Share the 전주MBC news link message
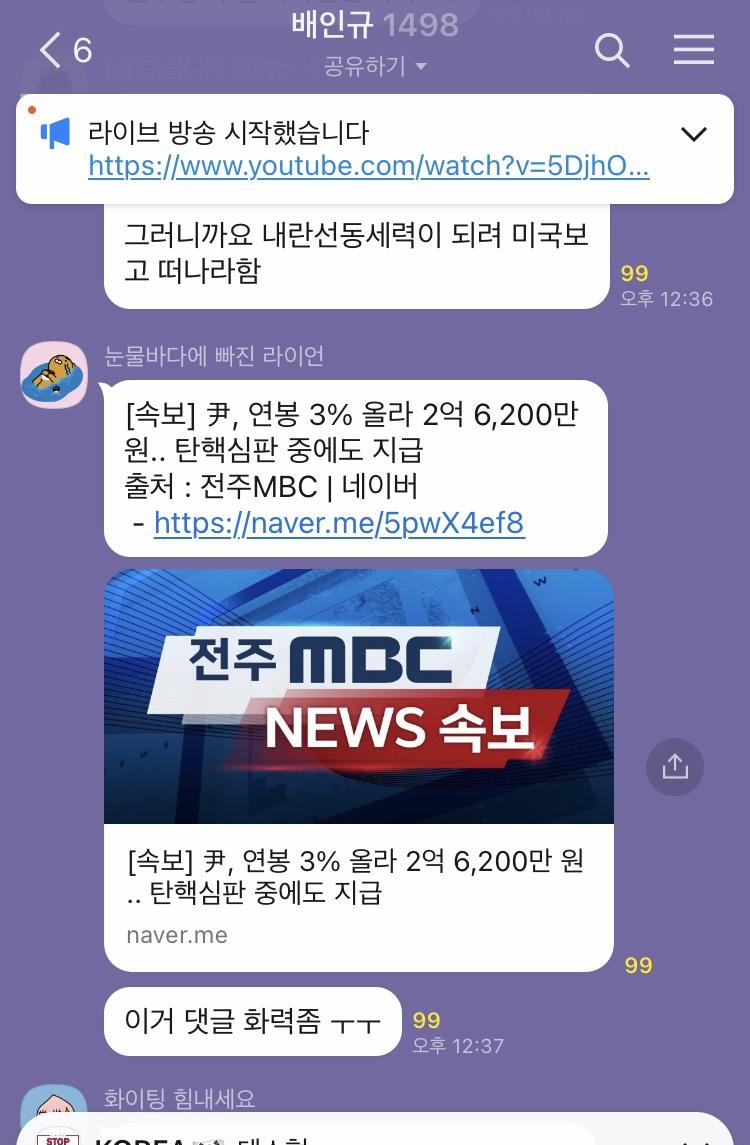Screen dimensions: 750x1145 [675, 767]
